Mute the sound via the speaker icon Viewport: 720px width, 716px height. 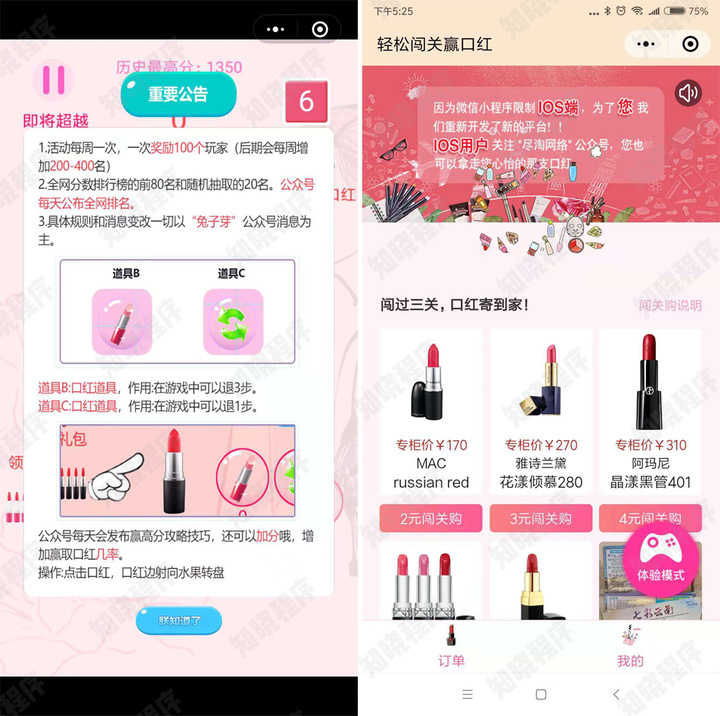687,93
